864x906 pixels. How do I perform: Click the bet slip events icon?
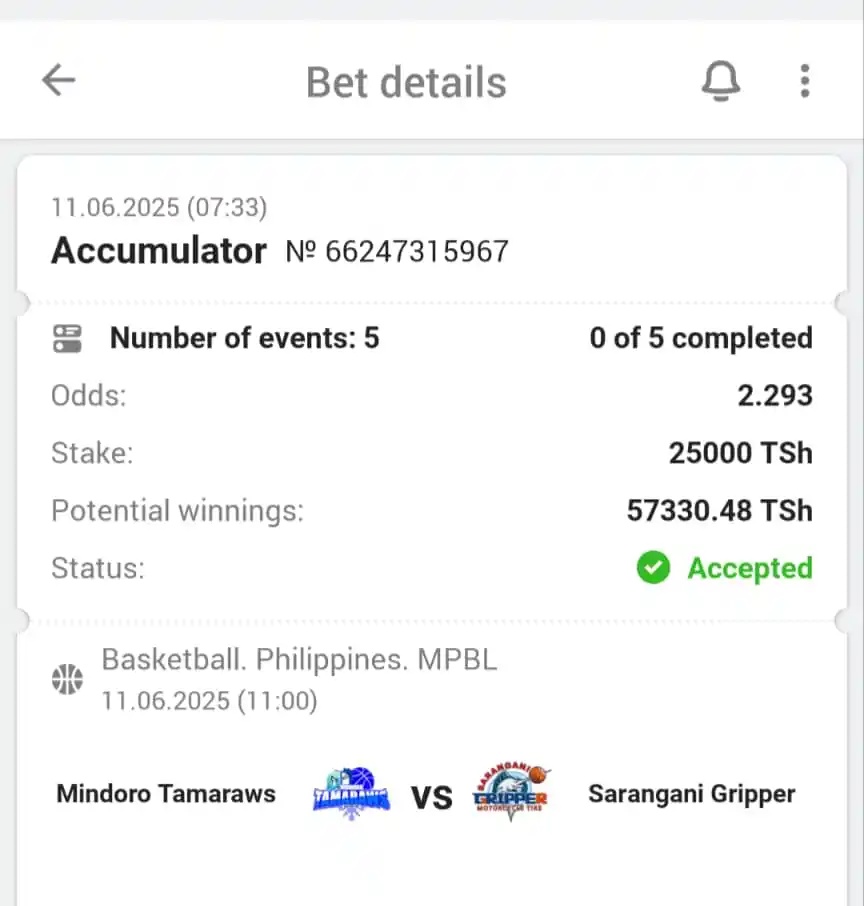[66, 338]
